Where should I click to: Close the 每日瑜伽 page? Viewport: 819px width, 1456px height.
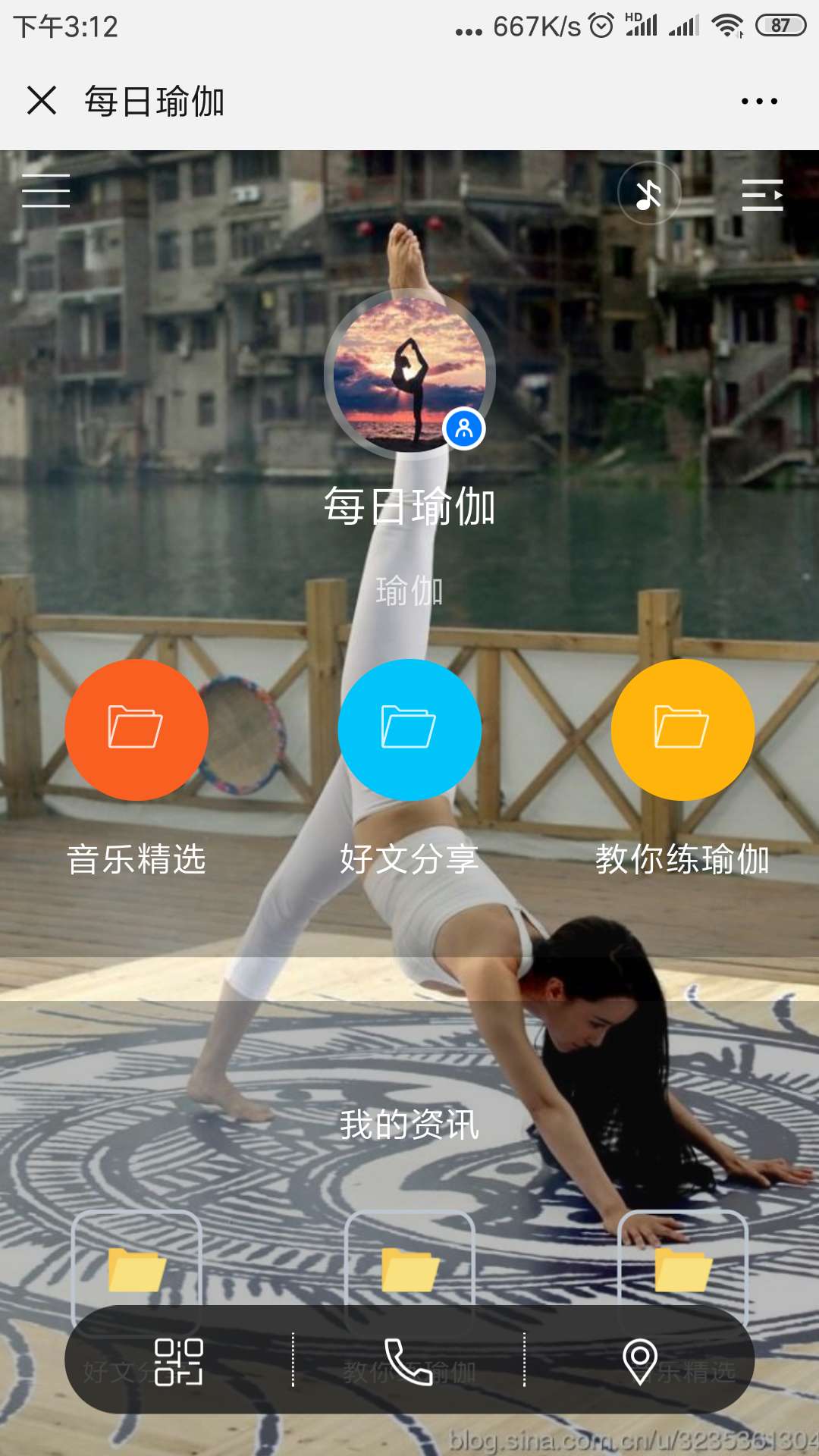[42, 100]
